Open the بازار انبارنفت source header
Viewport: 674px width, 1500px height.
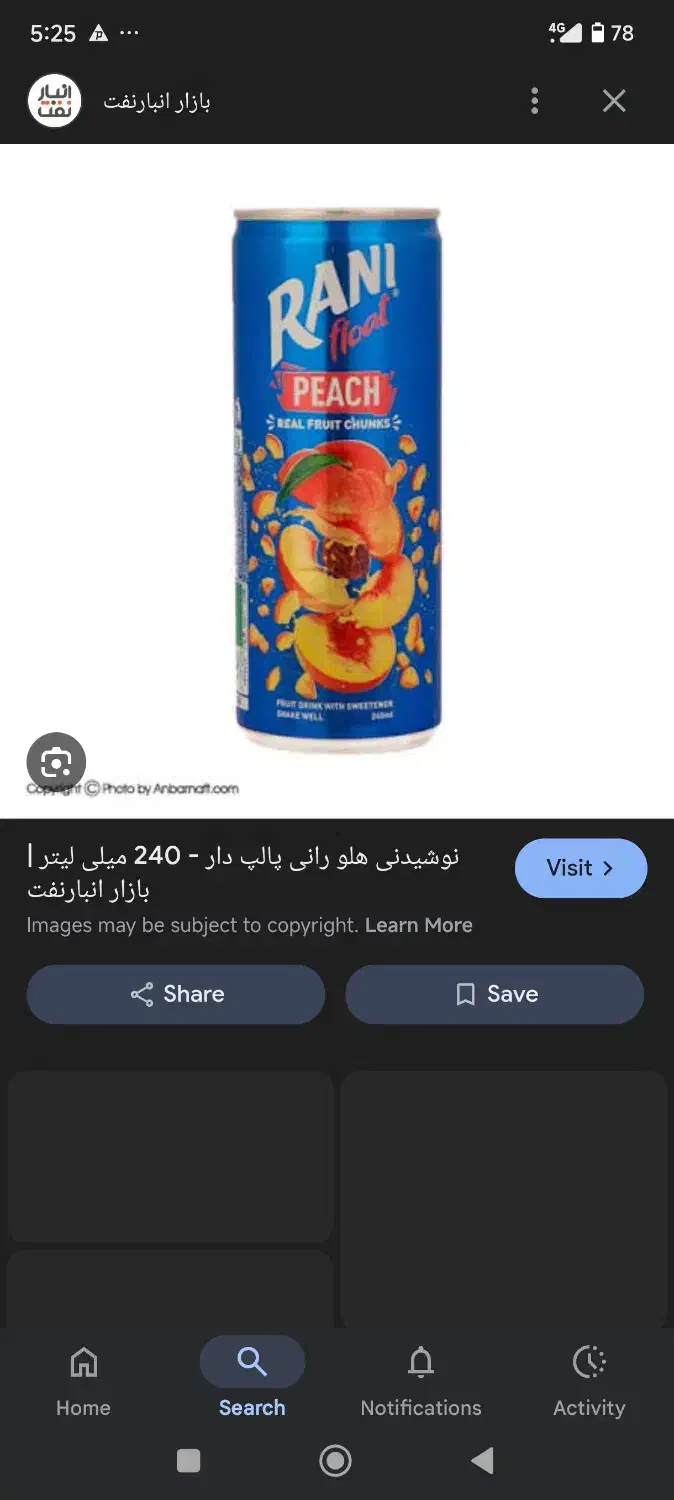coord(156,101)
